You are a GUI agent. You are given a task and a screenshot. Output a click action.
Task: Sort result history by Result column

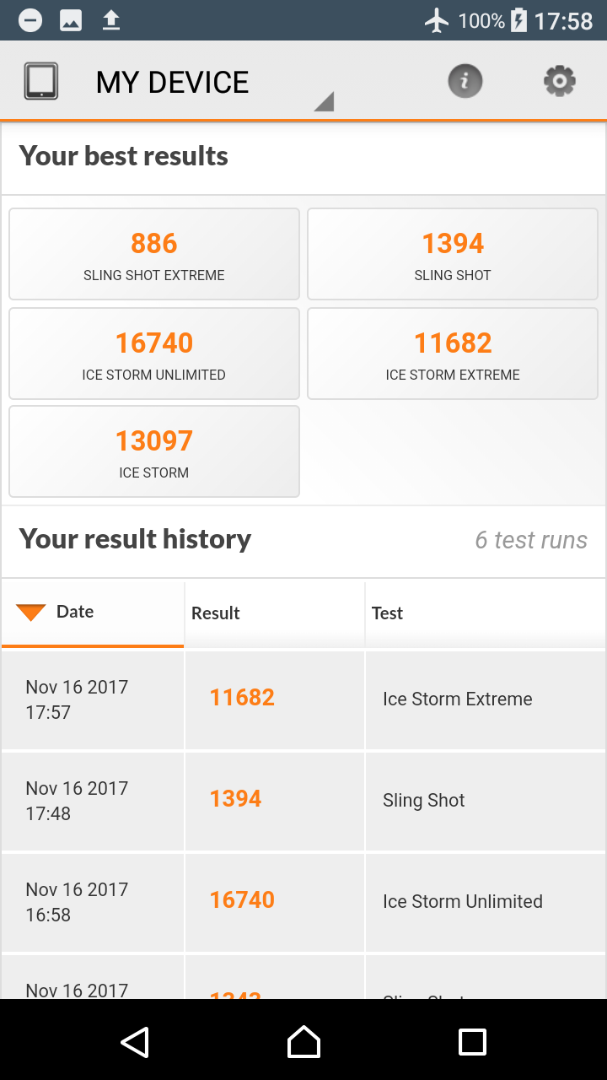click(275, 612)
